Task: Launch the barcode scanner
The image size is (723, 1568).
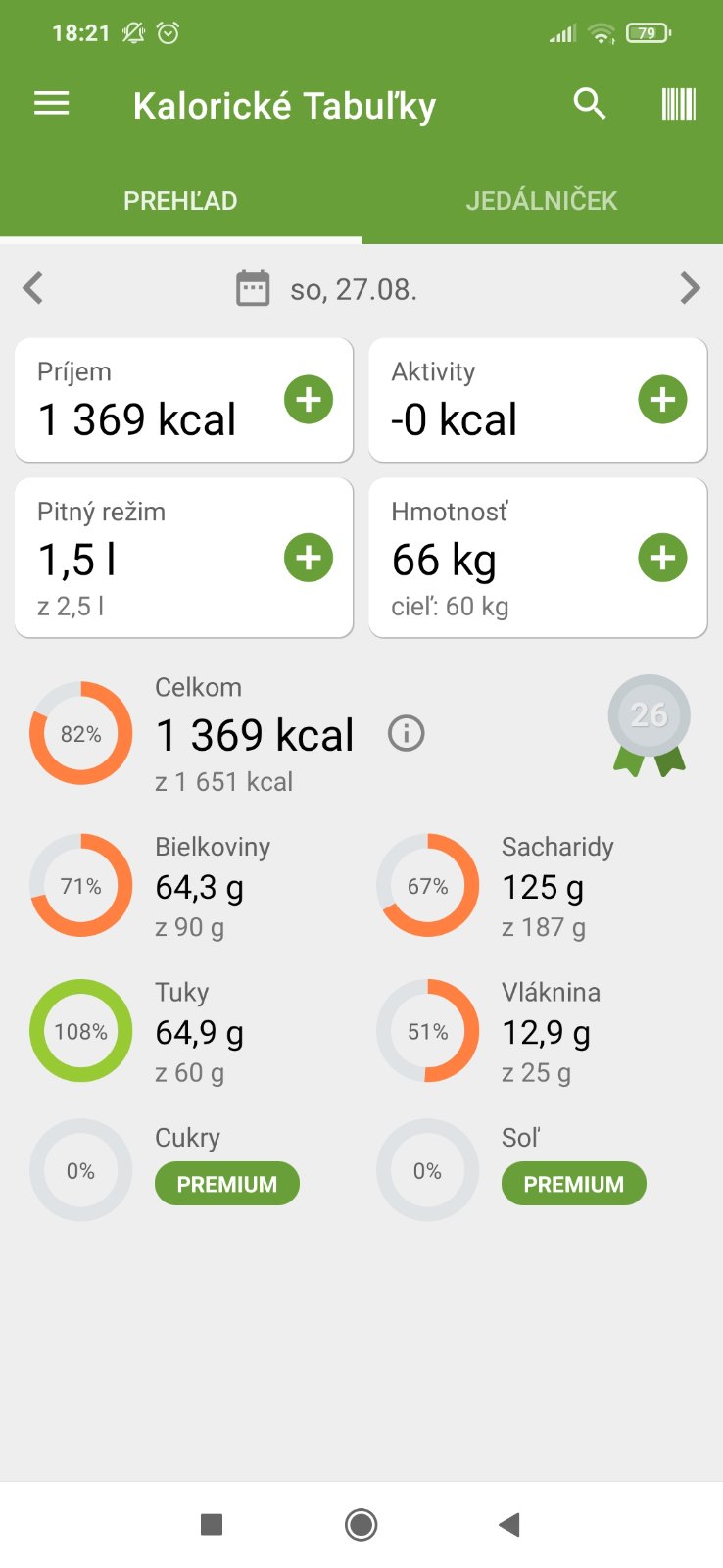Action: [678, 104]
